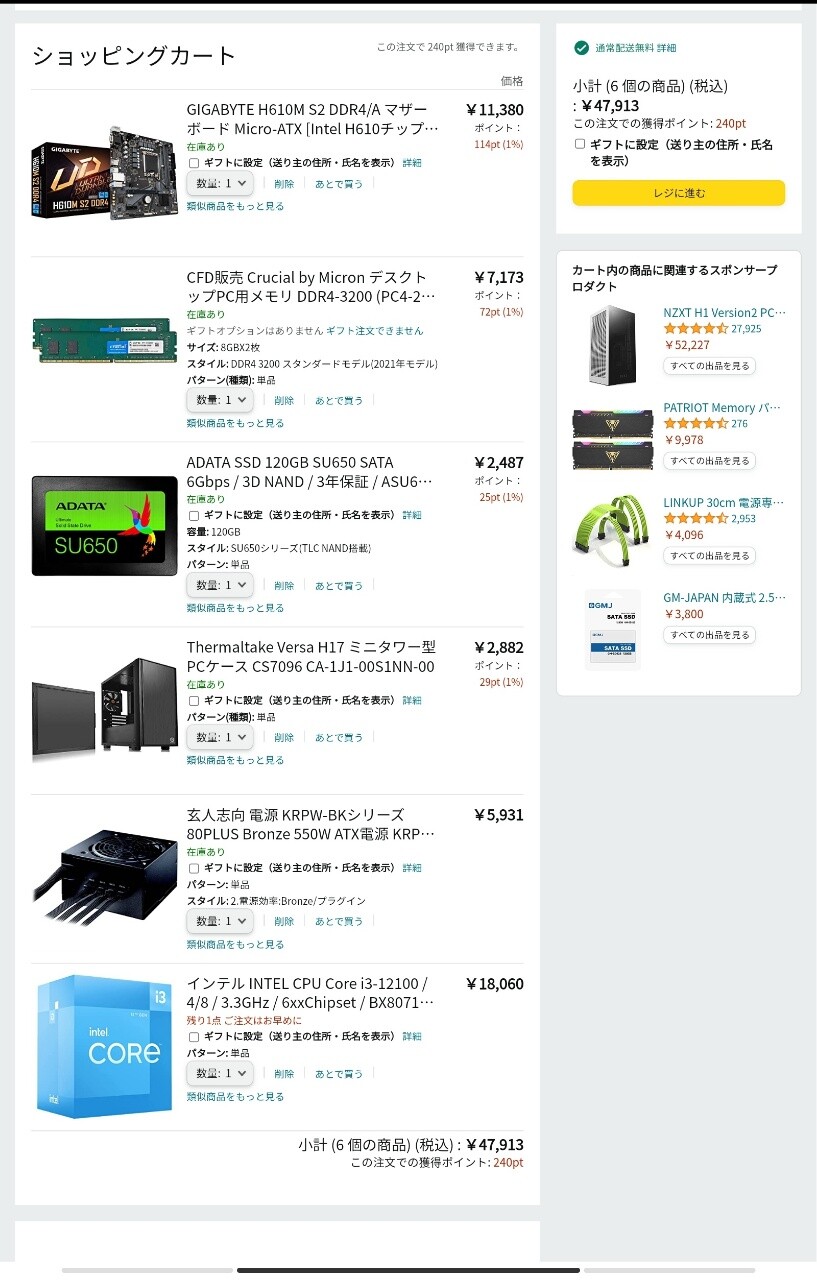Mark Intel Core i3-12100 CPU as gift
The image size is (817, 1280).
point(194,1037)
